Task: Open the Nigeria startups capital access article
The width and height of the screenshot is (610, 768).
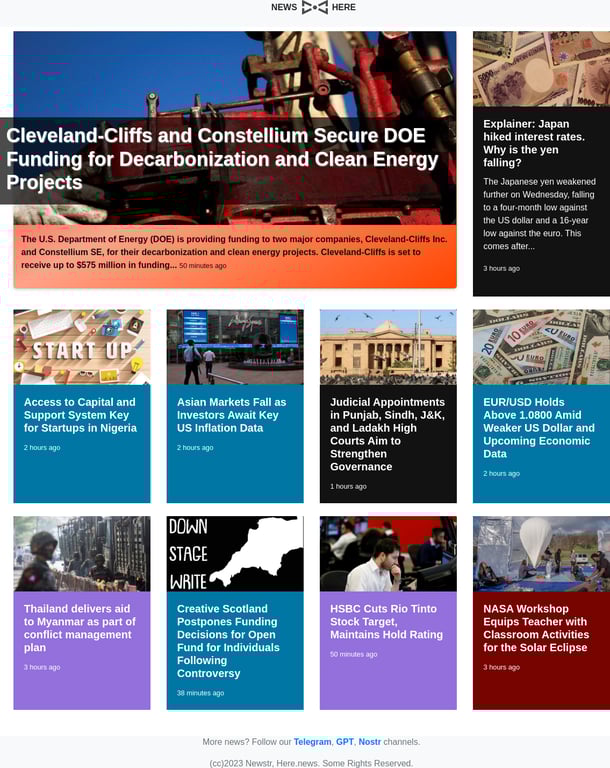Action: pyautogui.click(x=80, y=415)
